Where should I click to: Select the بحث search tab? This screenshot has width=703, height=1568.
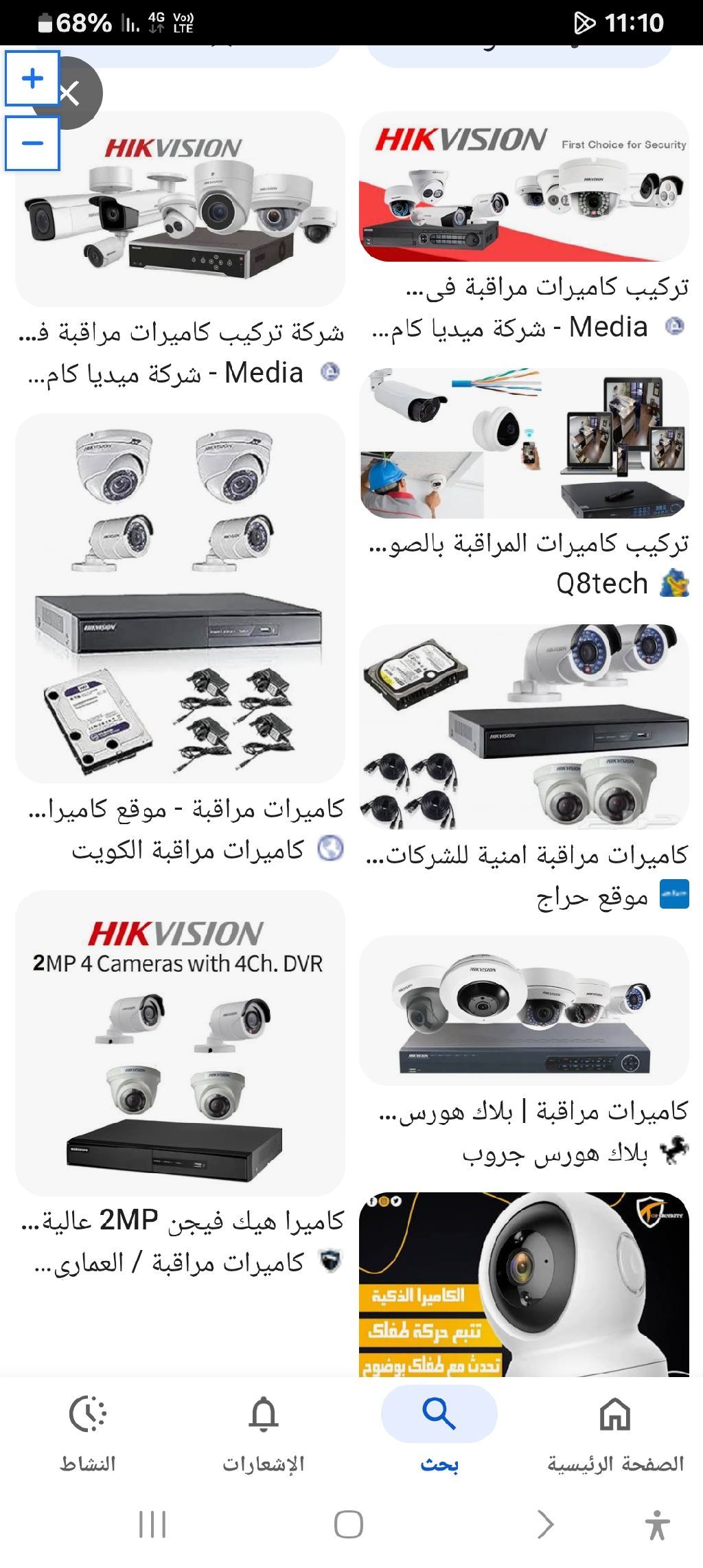click(439, 1433)
